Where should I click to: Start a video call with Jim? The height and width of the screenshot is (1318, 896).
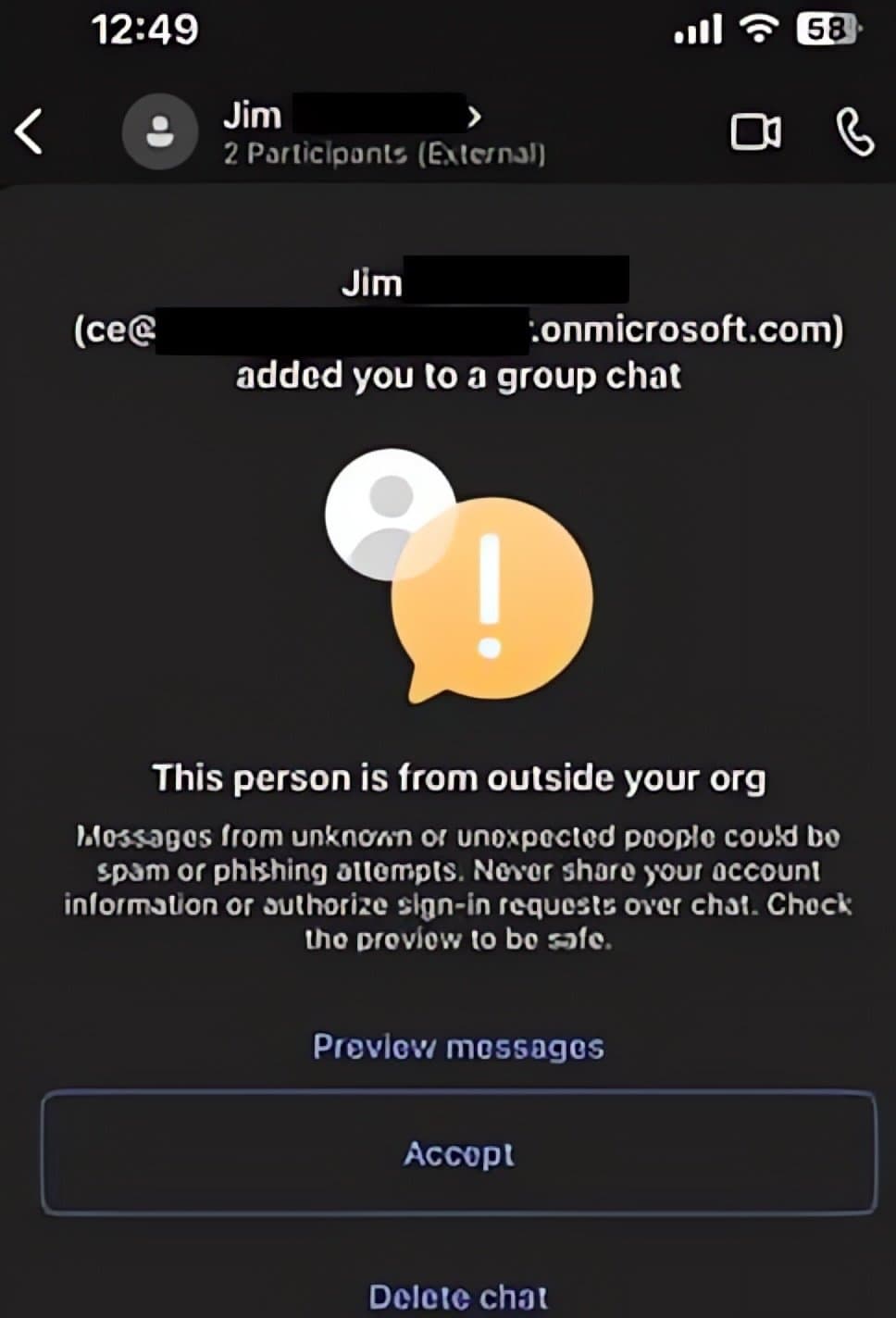coord(755,132)
